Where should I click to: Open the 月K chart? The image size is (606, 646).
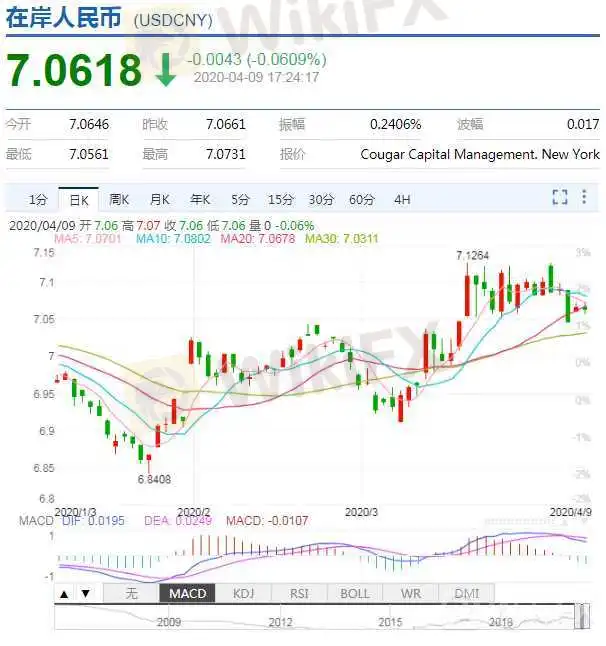tap(160, 199)
